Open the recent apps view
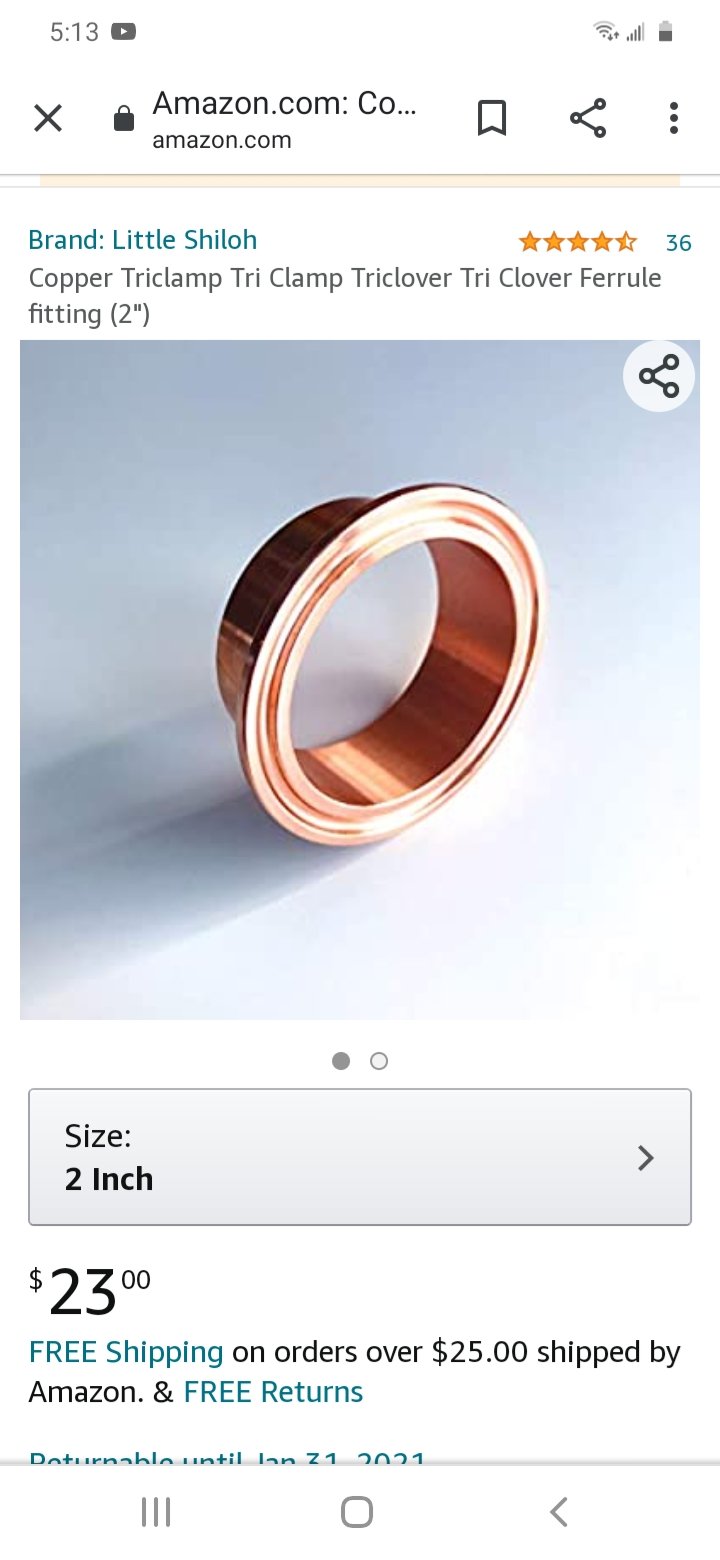 click(156, 1512)
